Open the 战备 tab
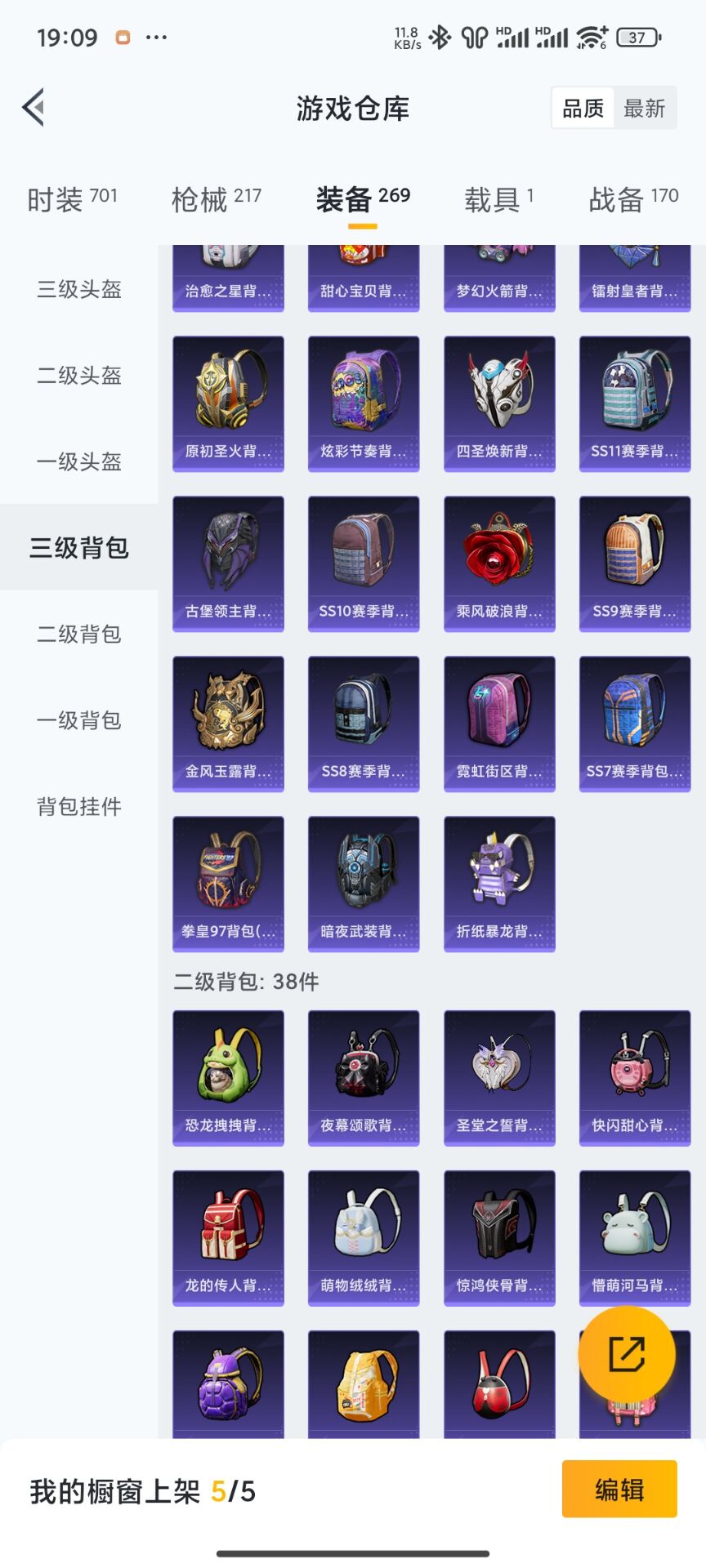The width and height of the screenshot is (706, 1568). click(634, 198)
